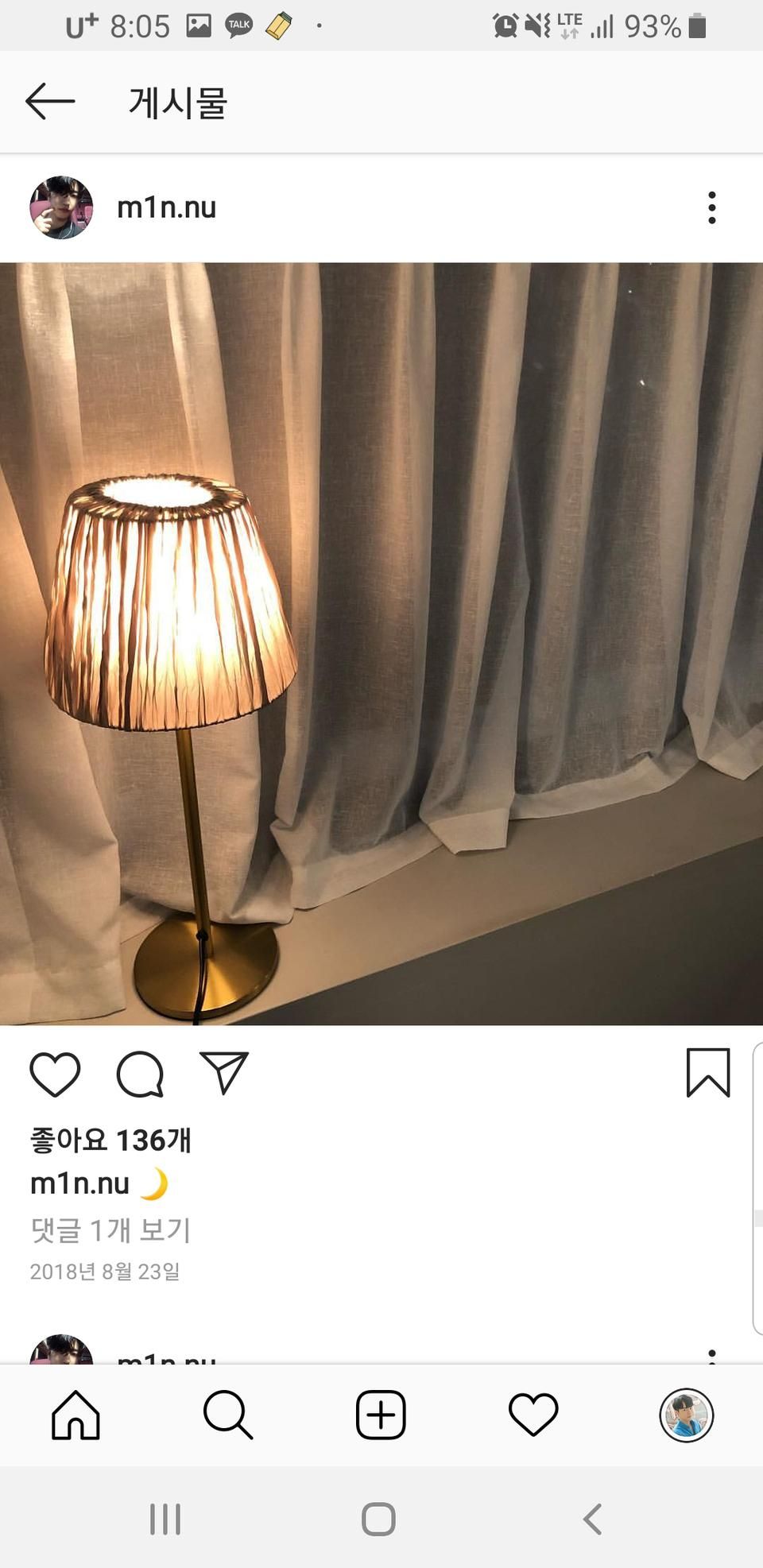Image resolution: width=763 pixels, height=1568 pixels.
Task: Open m1n.nu username in post header
Action: [x=166, y=207]
